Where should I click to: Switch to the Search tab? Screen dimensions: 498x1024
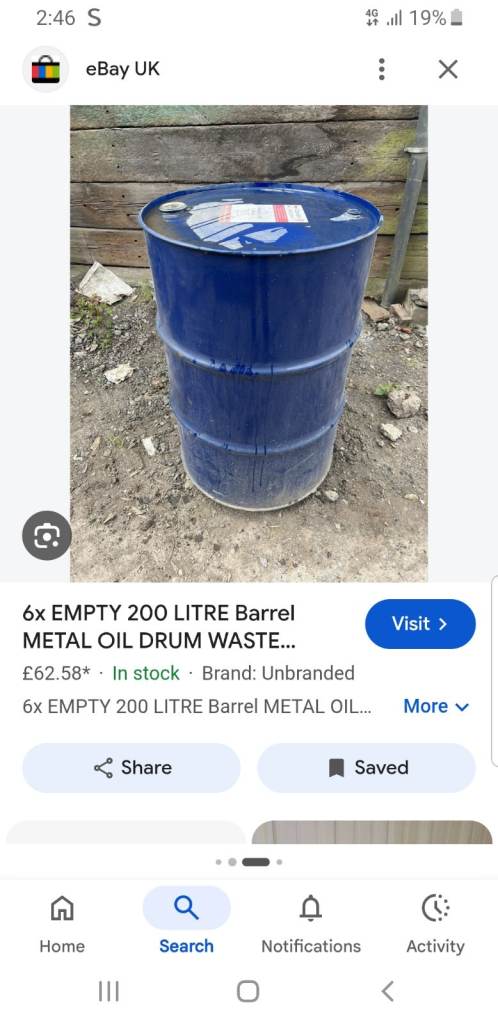coord(187,924)
